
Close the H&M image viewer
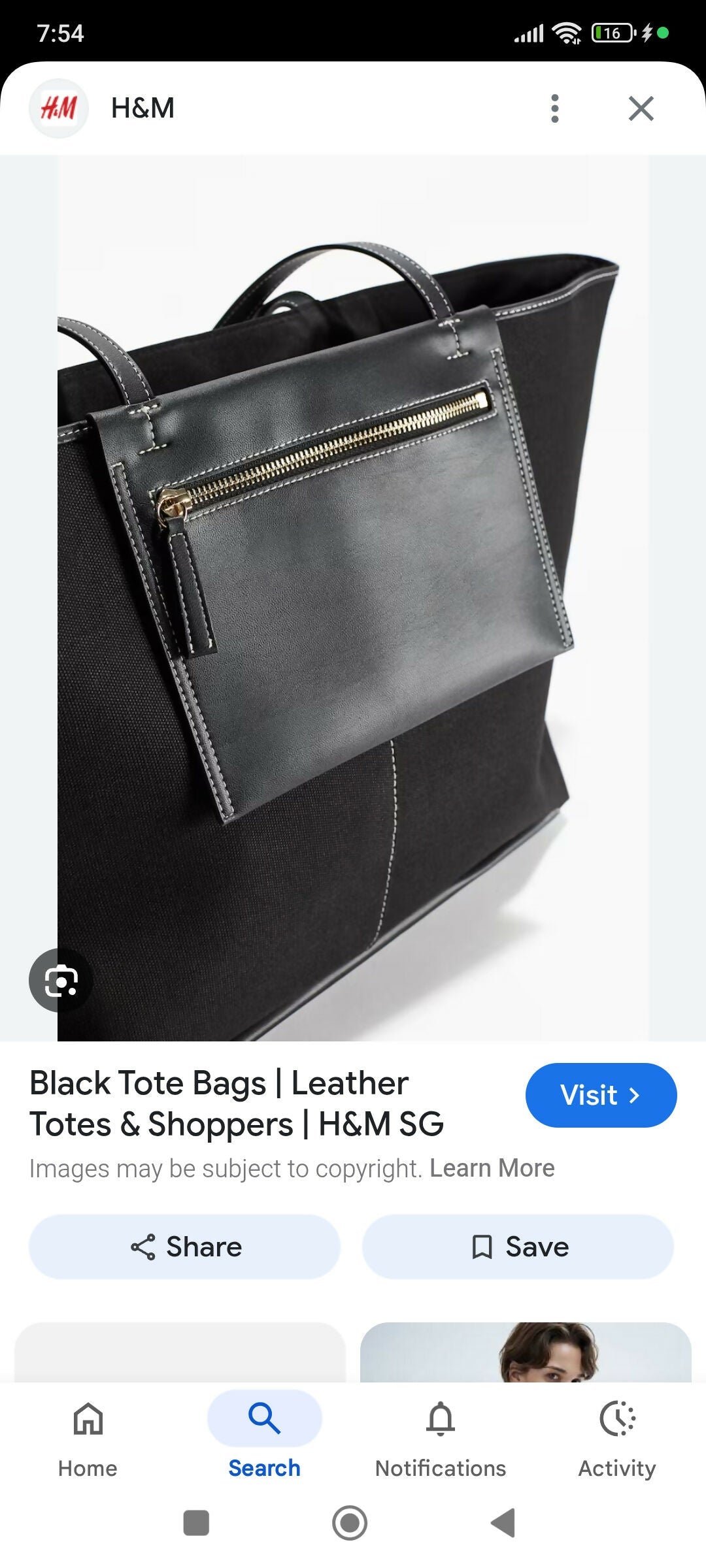(641, 108)
